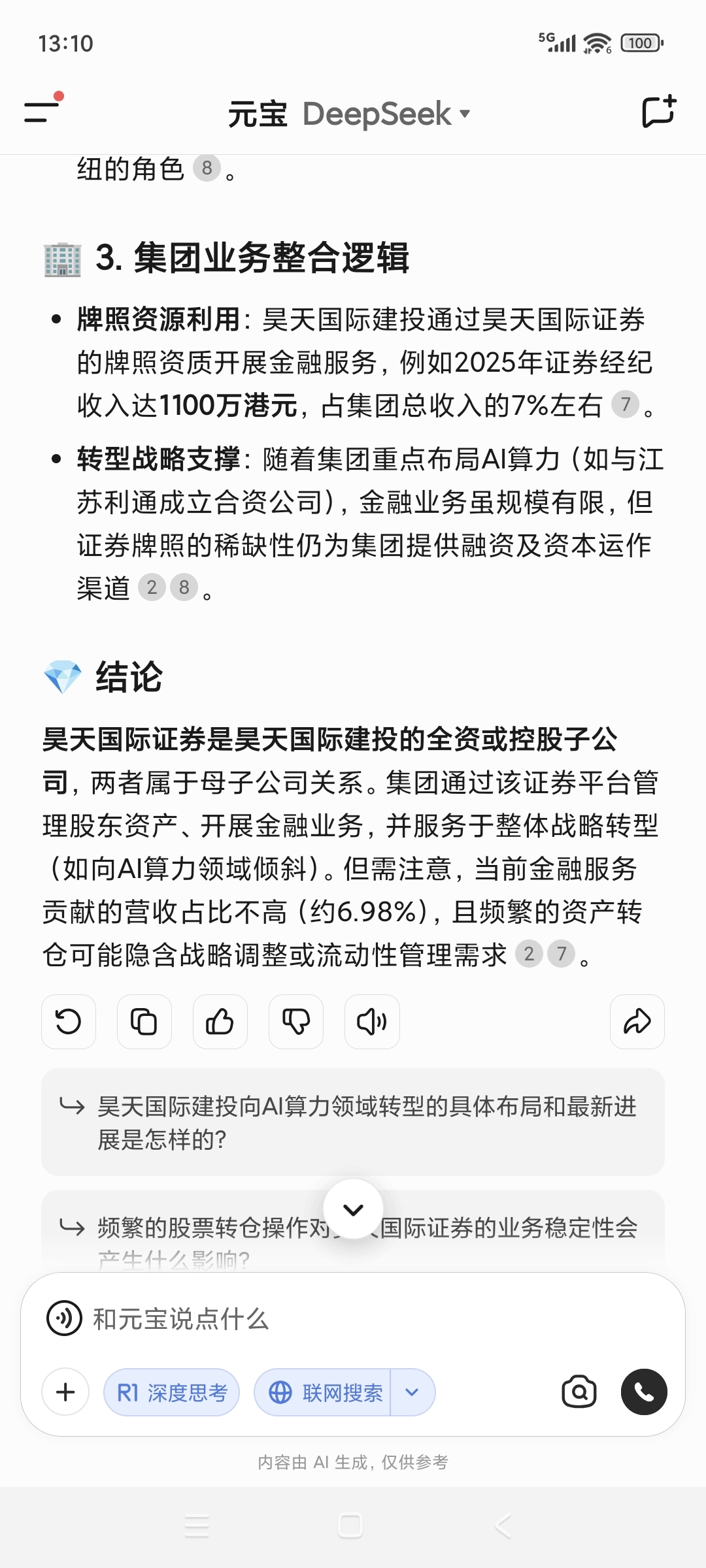This screenshot has width=706, height=1568.
Task: Regenerate the AI response
Action: click(x=68, y=1022)
